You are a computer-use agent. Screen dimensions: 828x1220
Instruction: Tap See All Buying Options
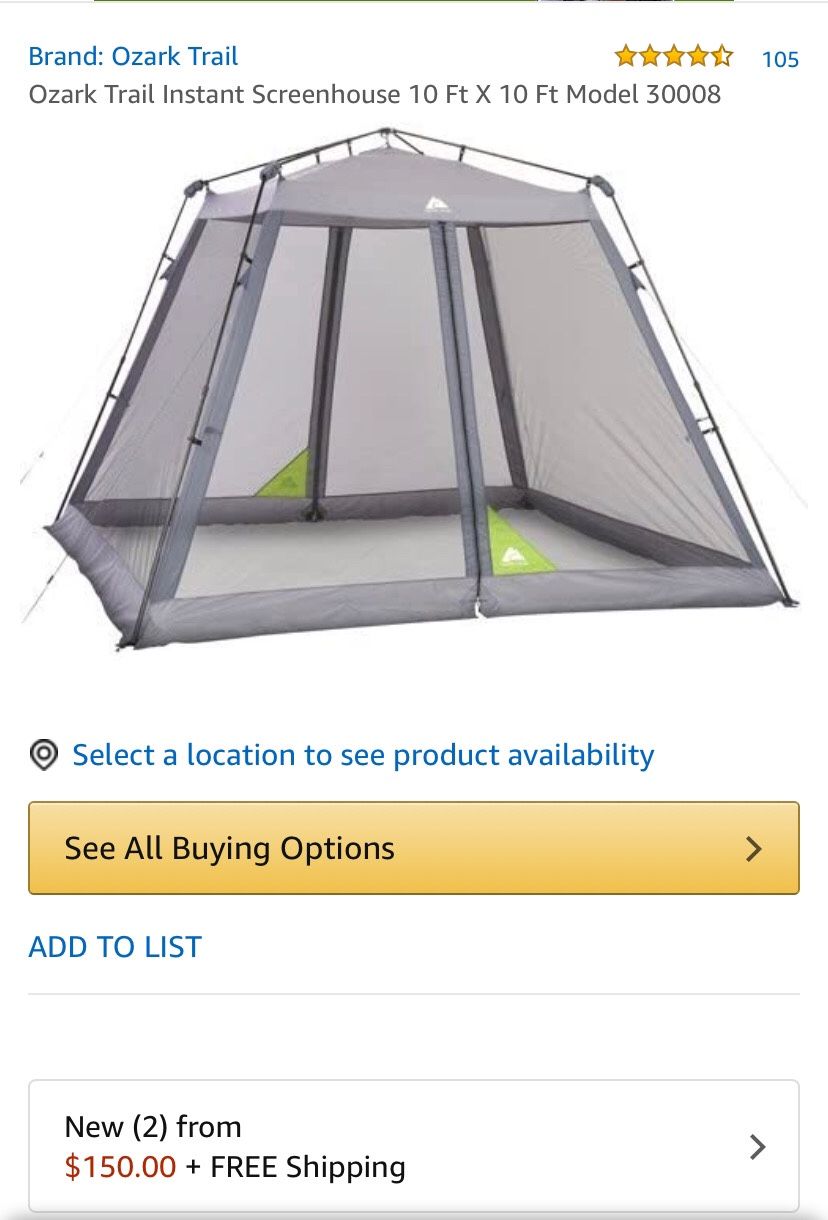pyautogui.click(x=413, y=848)
